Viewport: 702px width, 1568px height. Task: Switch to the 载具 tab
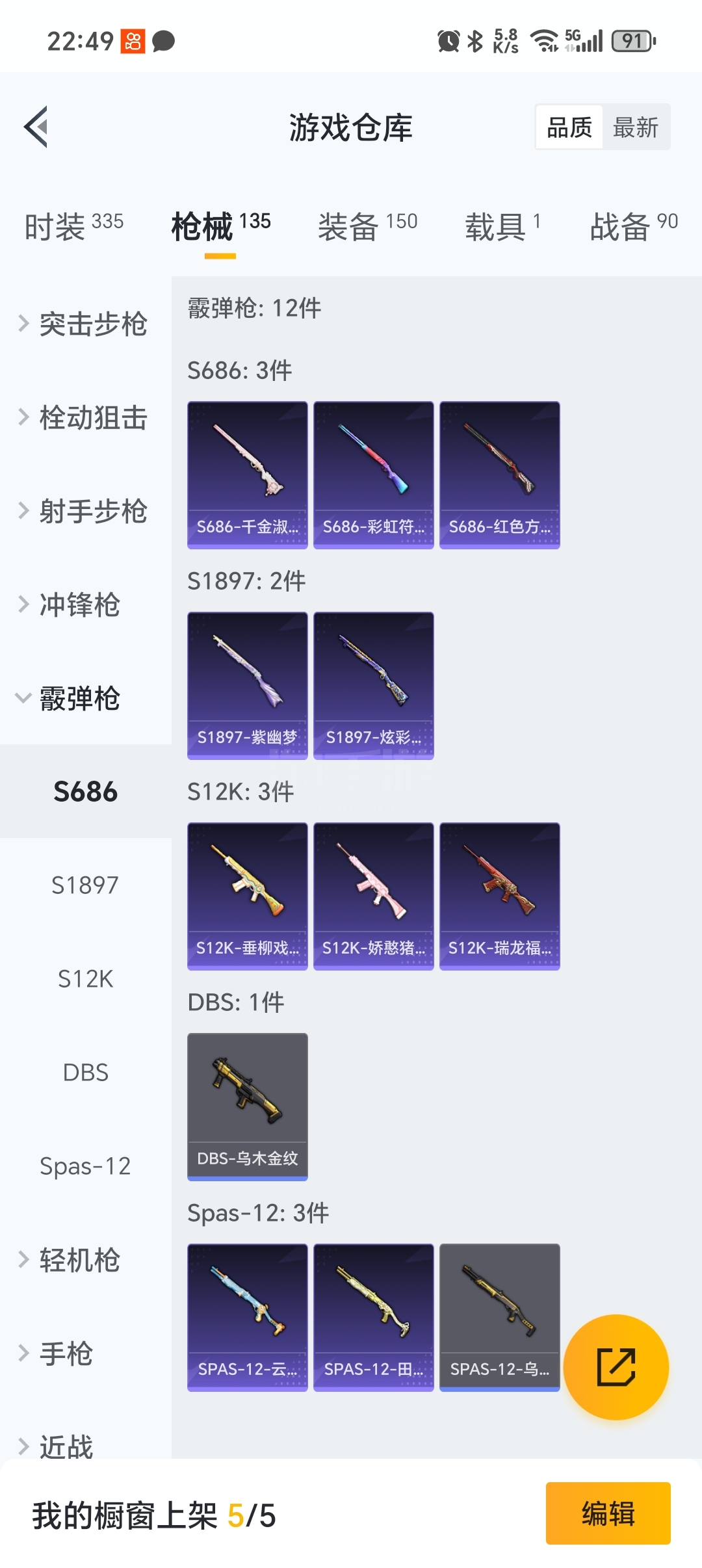(502, 226)
